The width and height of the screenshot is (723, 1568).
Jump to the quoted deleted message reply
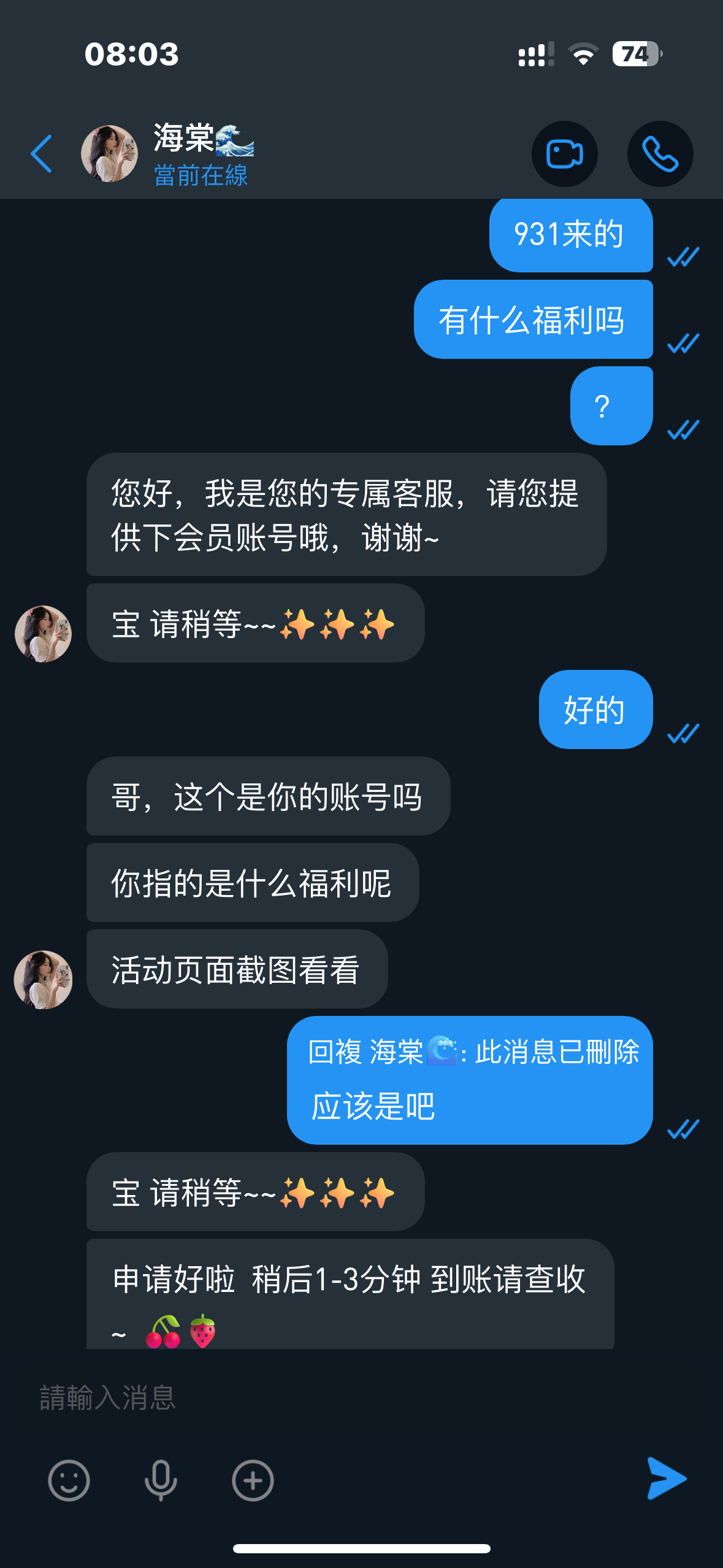tap(473, 1052)
